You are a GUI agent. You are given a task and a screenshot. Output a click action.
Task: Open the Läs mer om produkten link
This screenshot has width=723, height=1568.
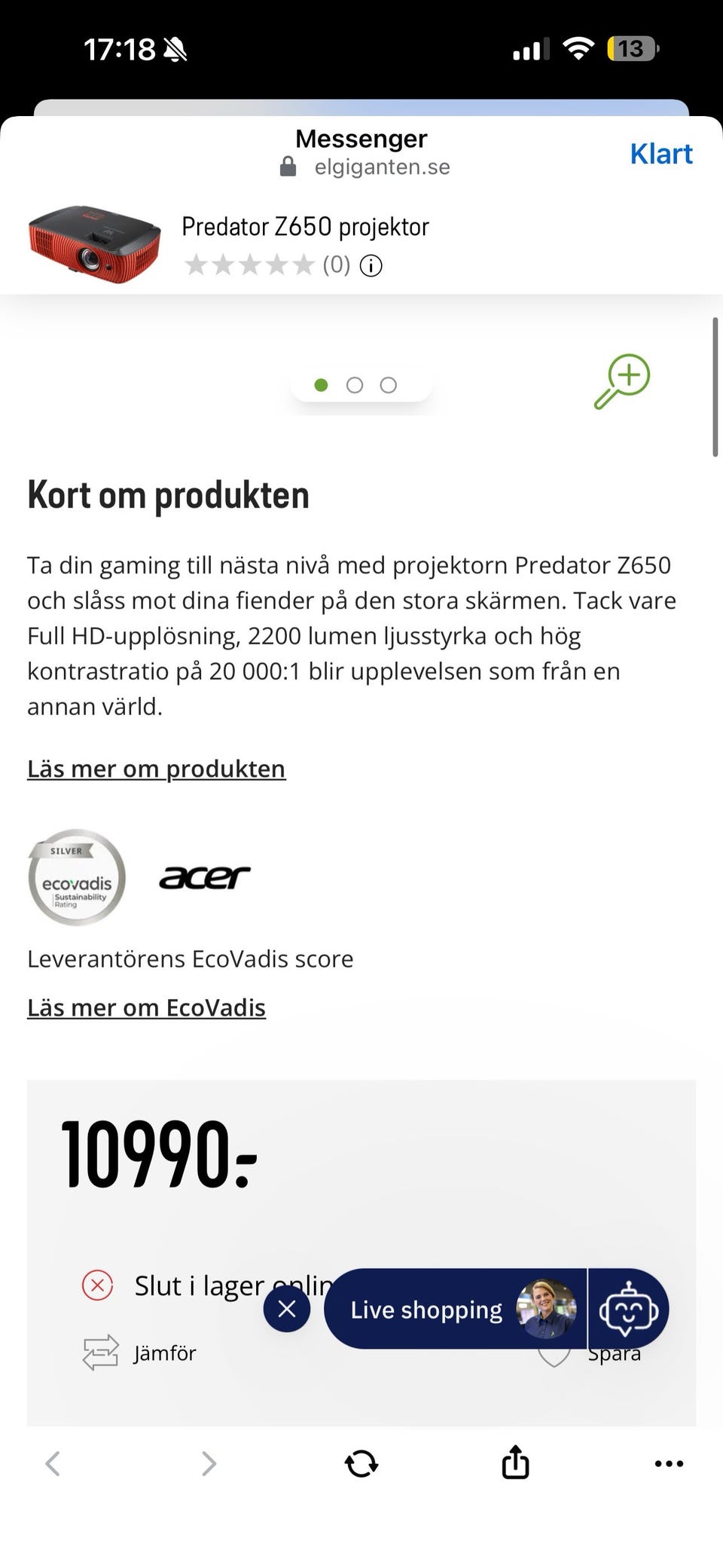(x=157, y=769)
